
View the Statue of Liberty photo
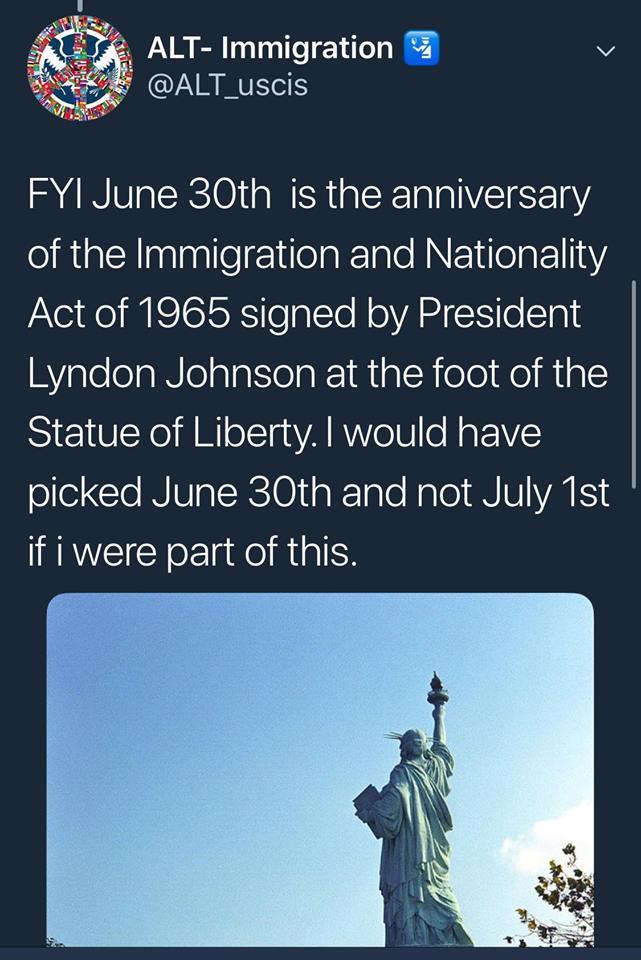click(320, 770)
